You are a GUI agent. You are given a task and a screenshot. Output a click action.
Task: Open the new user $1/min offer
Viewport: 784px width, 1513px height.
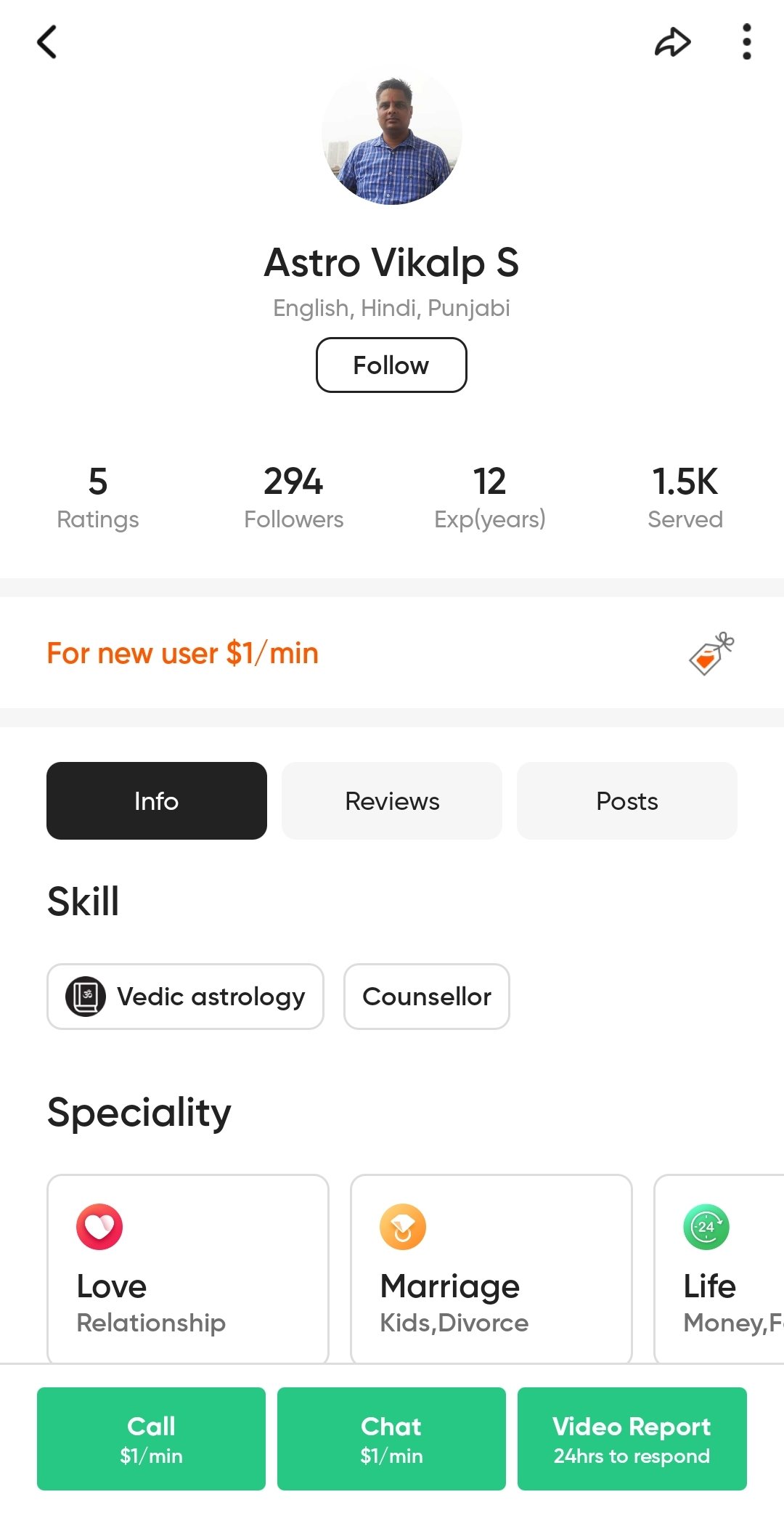[392, 653]
